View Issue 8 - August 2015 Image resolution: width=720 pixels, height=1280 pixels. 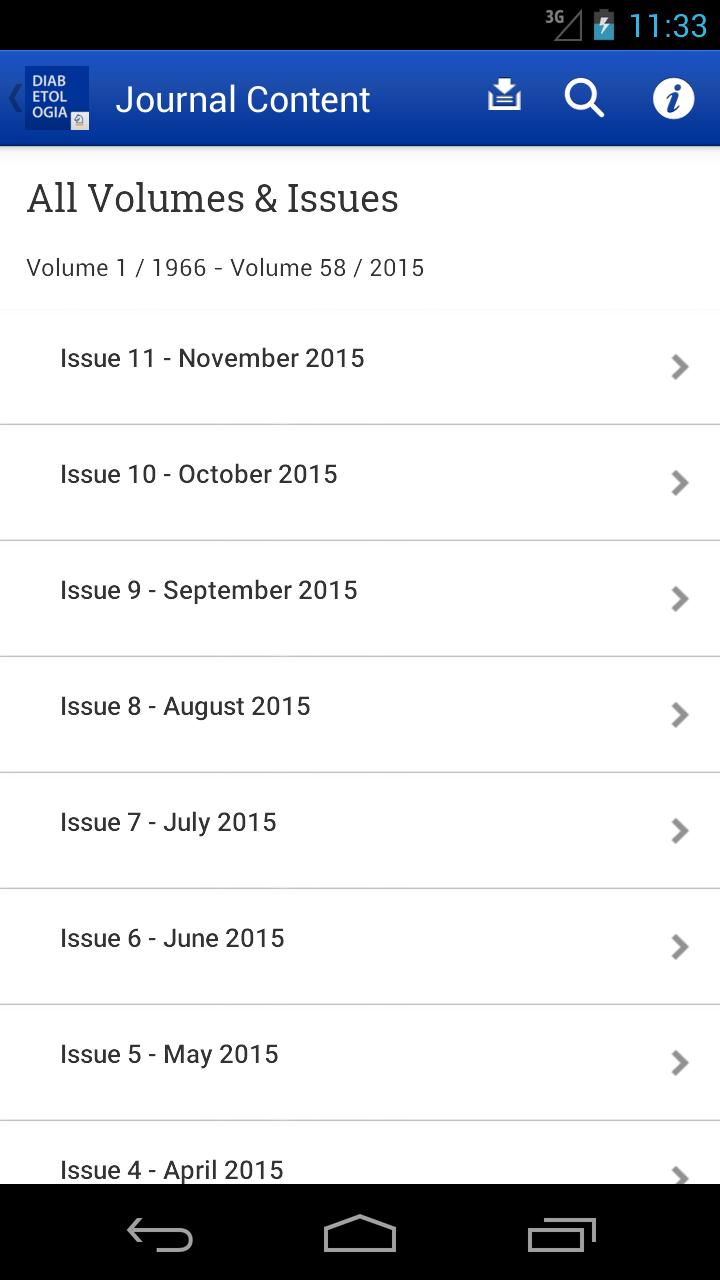coord(360,714)
